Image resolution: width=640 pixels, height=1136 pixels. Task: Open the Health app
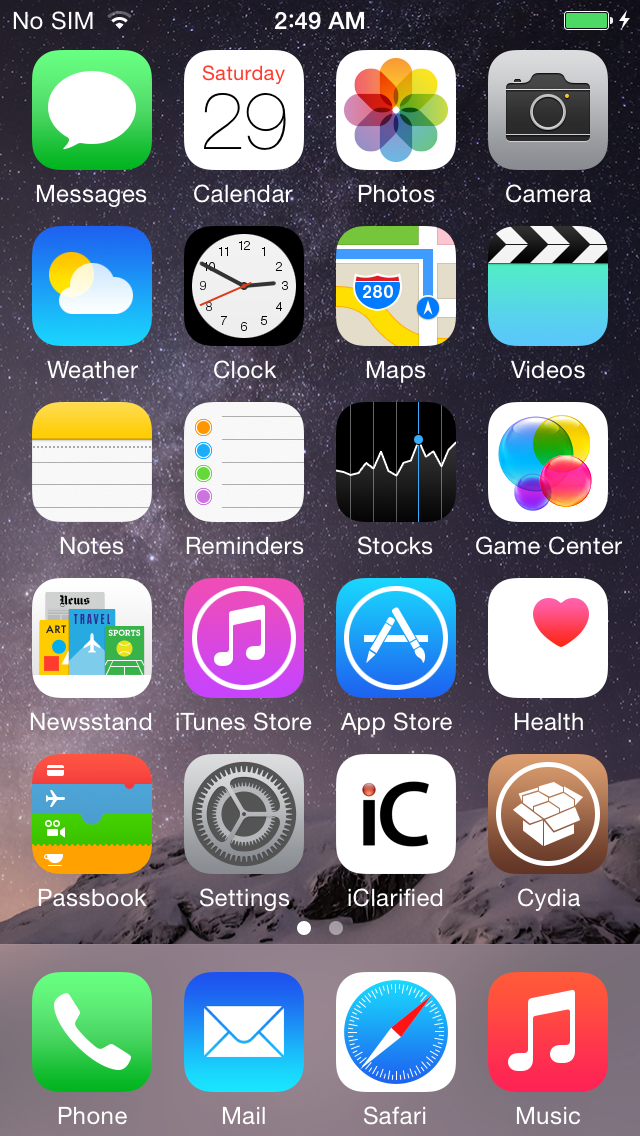click(548, 638)
